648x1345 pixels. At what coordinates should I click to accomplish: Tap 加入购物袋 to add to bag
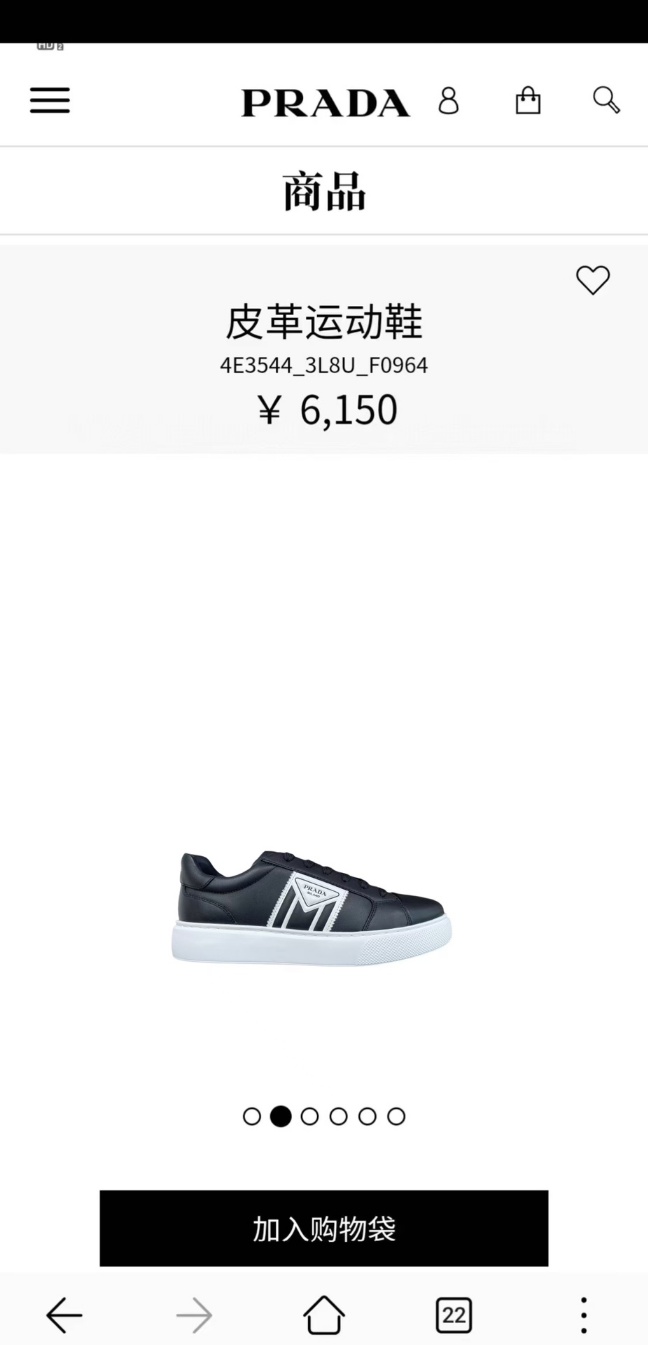pos(324,1228)
